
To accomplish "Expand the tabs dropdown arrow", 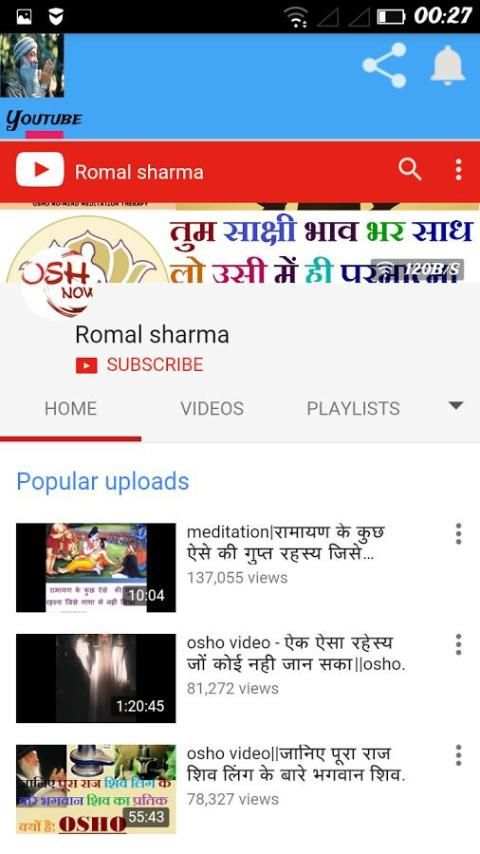I will [x=455, y=406].
